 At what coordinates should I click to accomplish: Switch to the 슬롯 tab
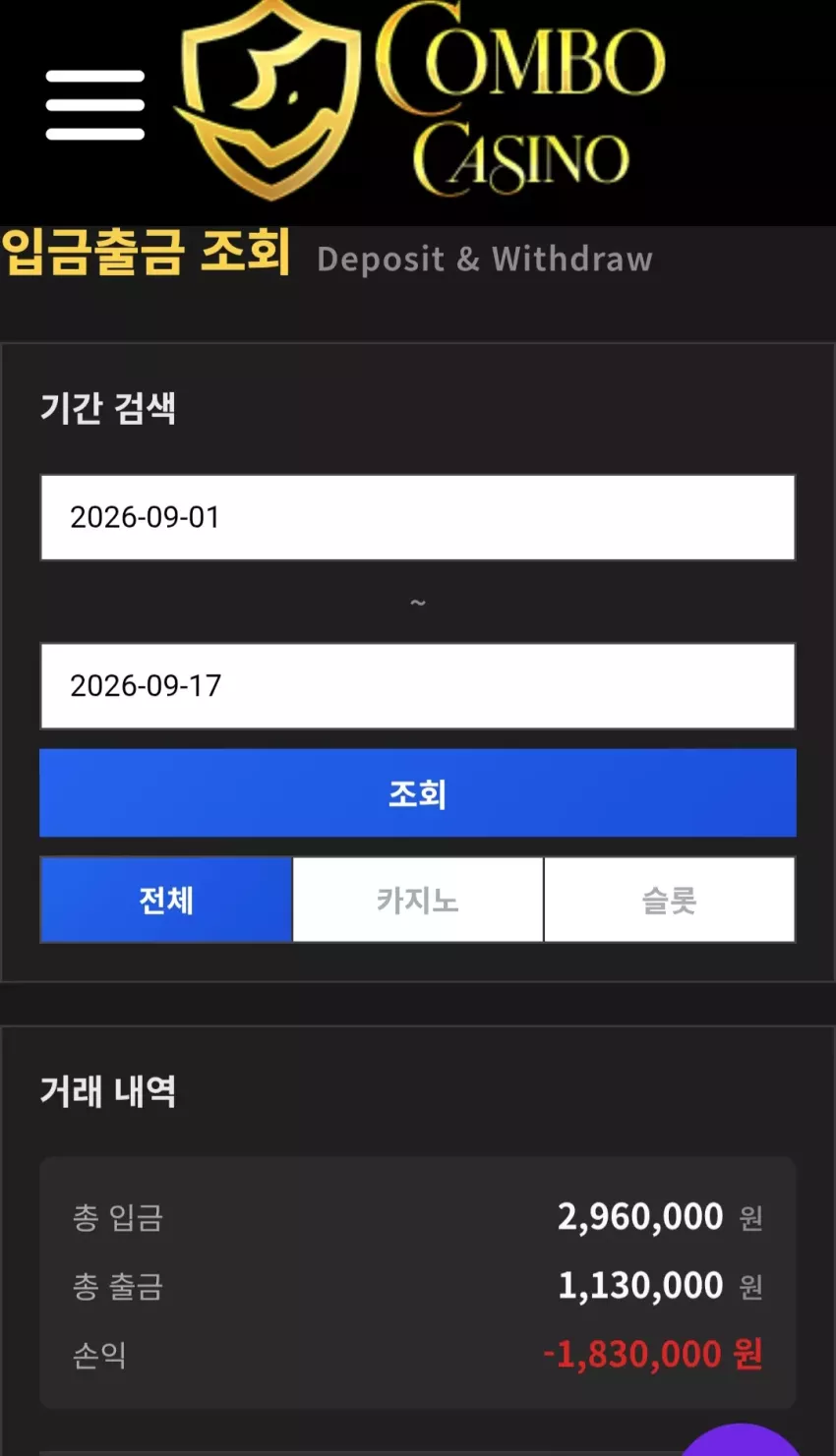click(670, 900)
